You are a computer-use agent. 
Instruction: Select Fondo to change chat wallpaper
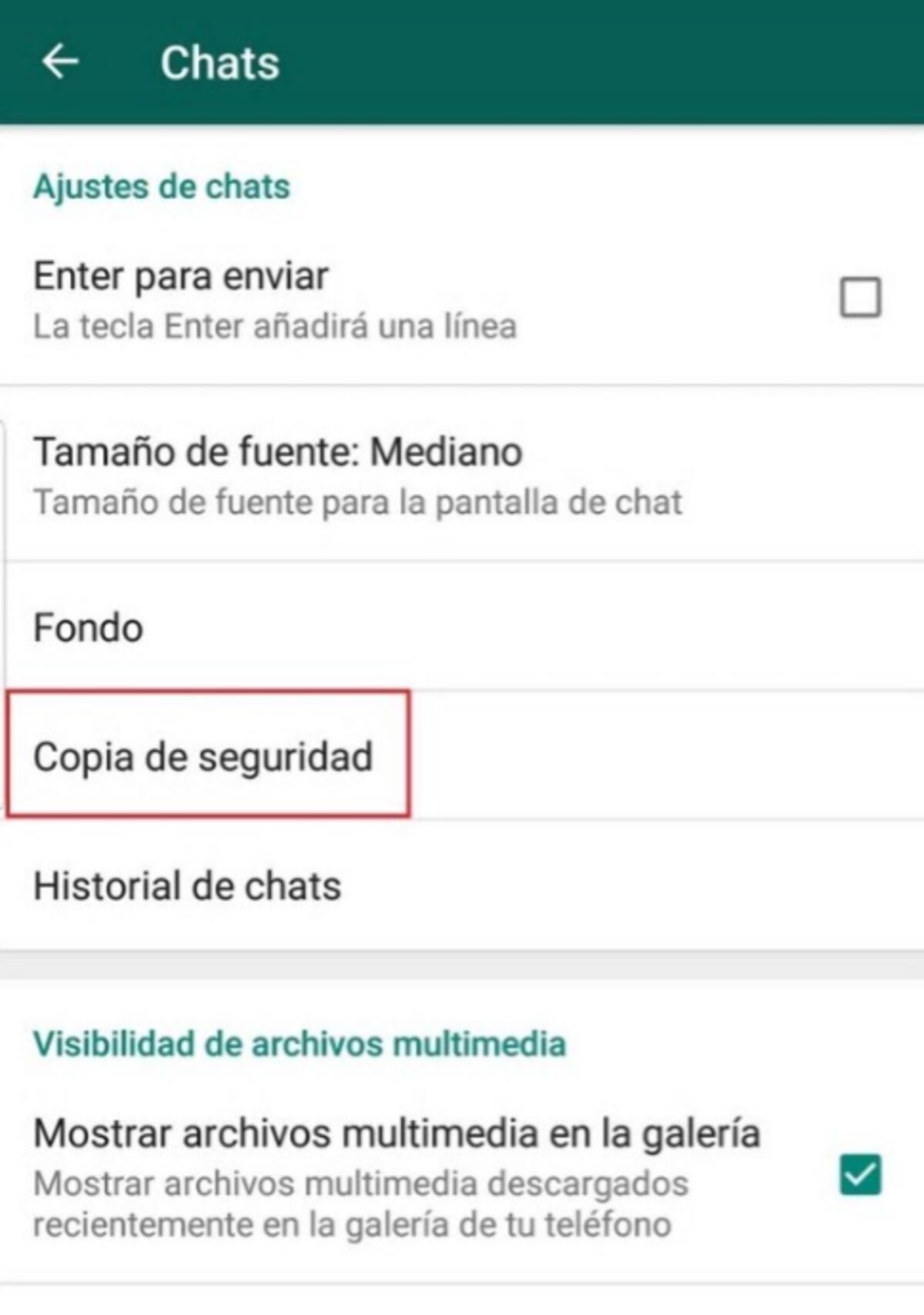point(87,627)
